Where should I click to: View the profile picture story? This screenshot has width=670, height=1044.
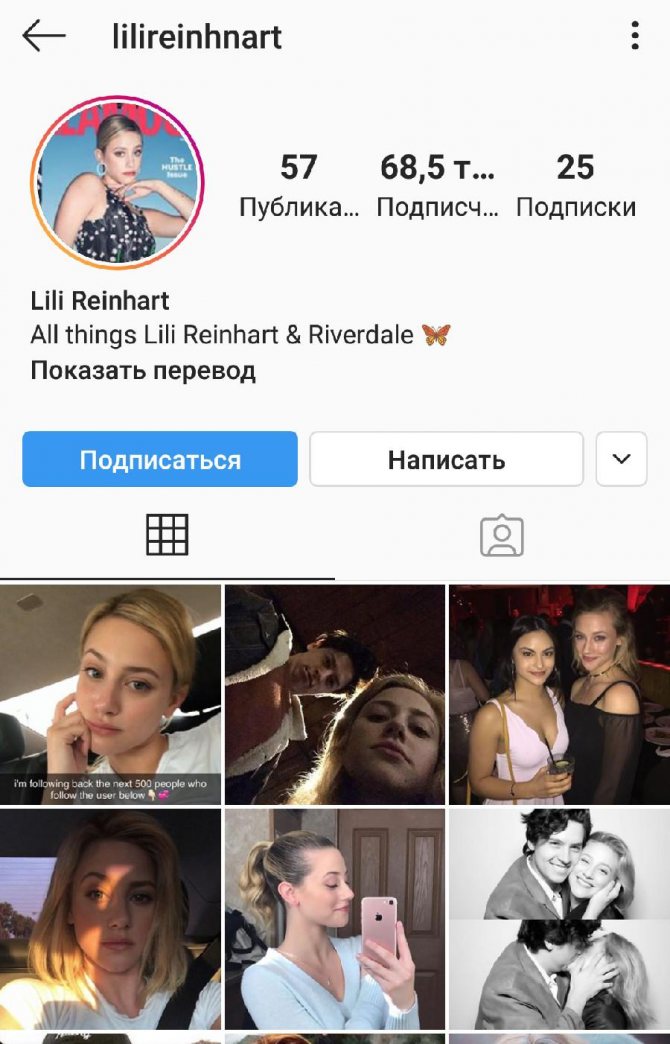[118, 183]
